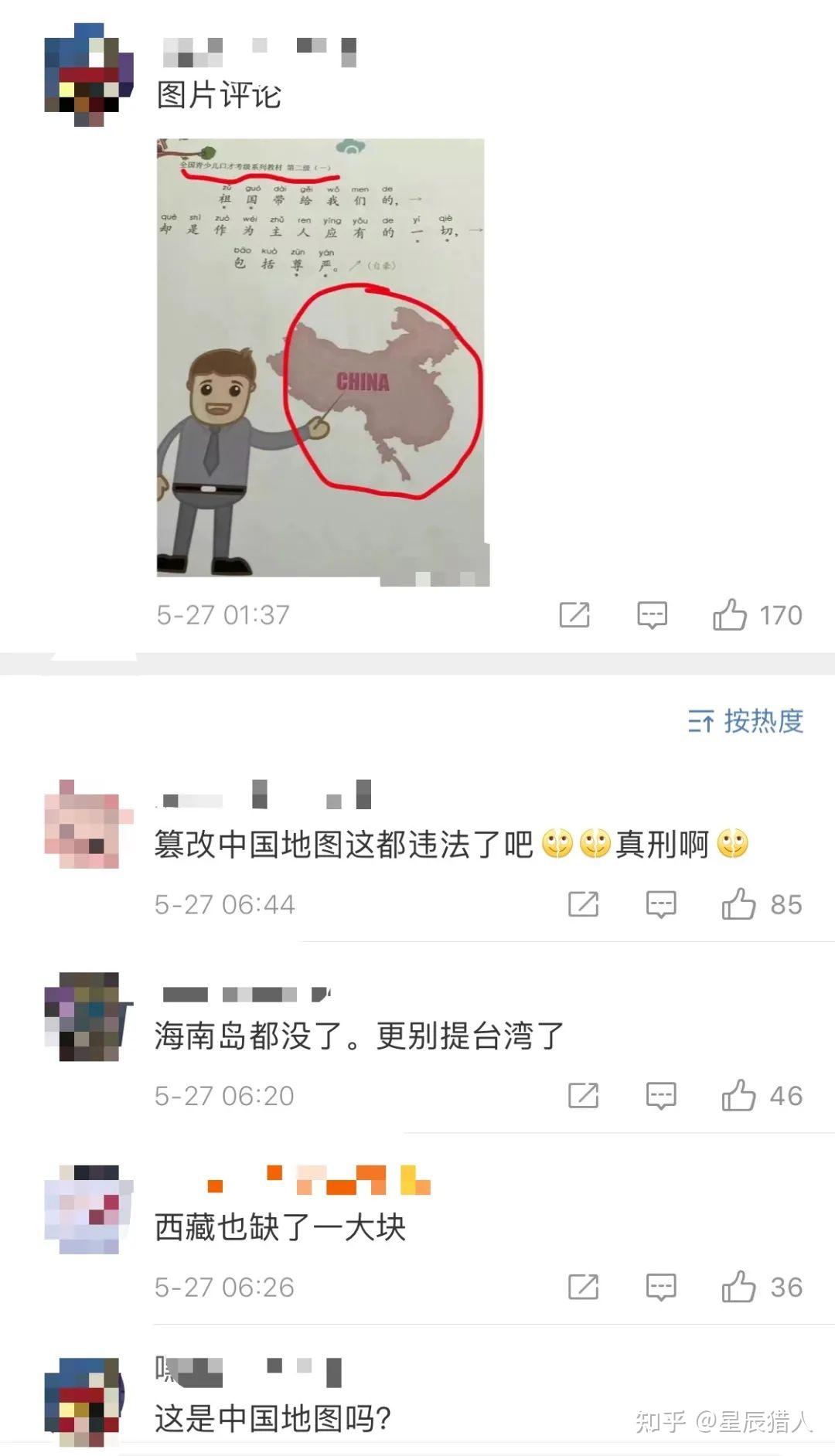Repost the 图片评论 comment
Screen dimensions: 835x1456
[x=574, y=615]
